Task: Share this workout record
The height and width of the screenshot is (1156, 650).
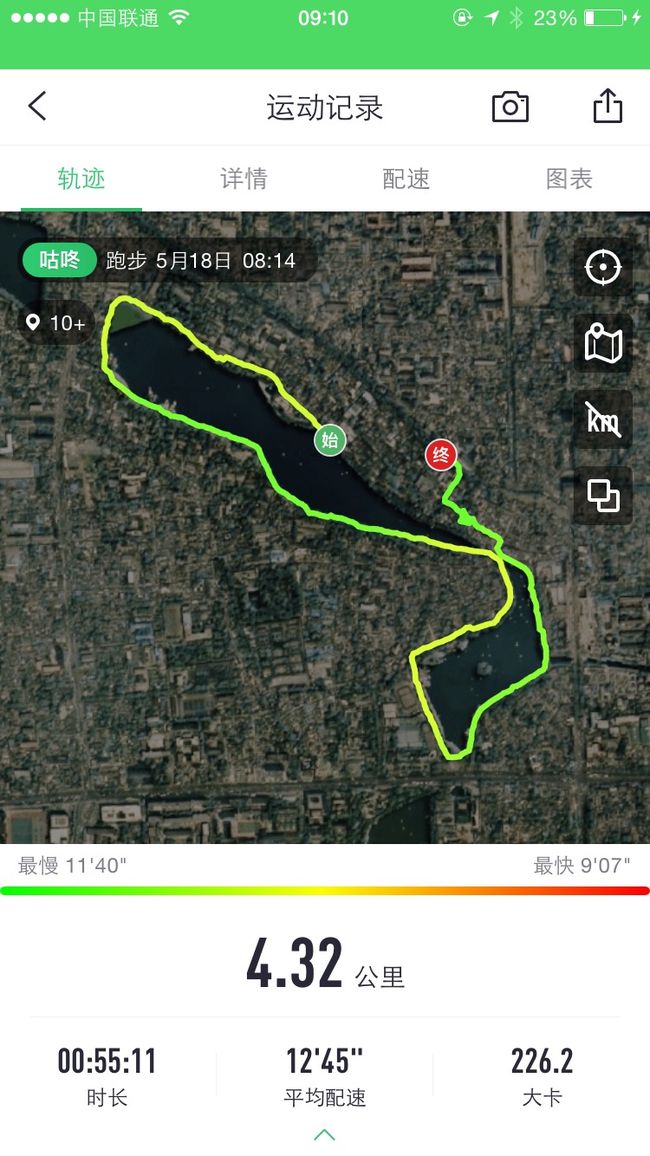Action: coord(607,105)
